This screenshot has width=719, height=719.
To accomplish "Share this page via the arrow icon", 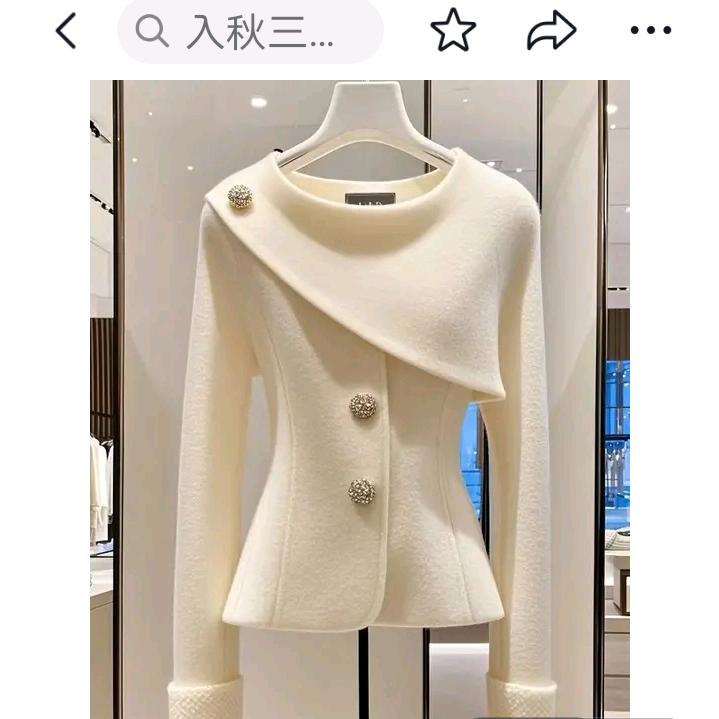I will click(551, 31).
